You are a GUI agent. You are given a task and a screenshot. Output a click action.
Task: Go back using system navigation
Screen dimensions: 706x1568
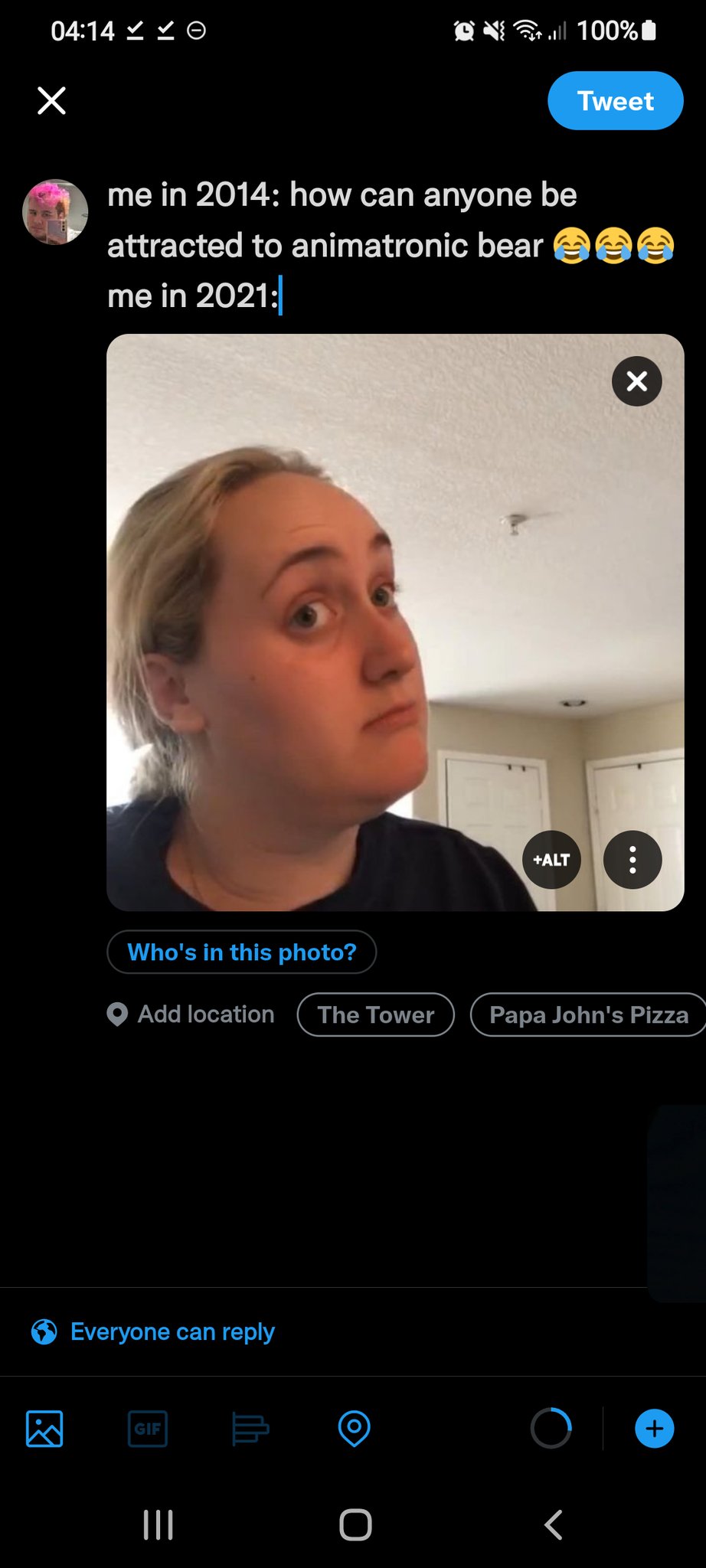point(553,1524)
